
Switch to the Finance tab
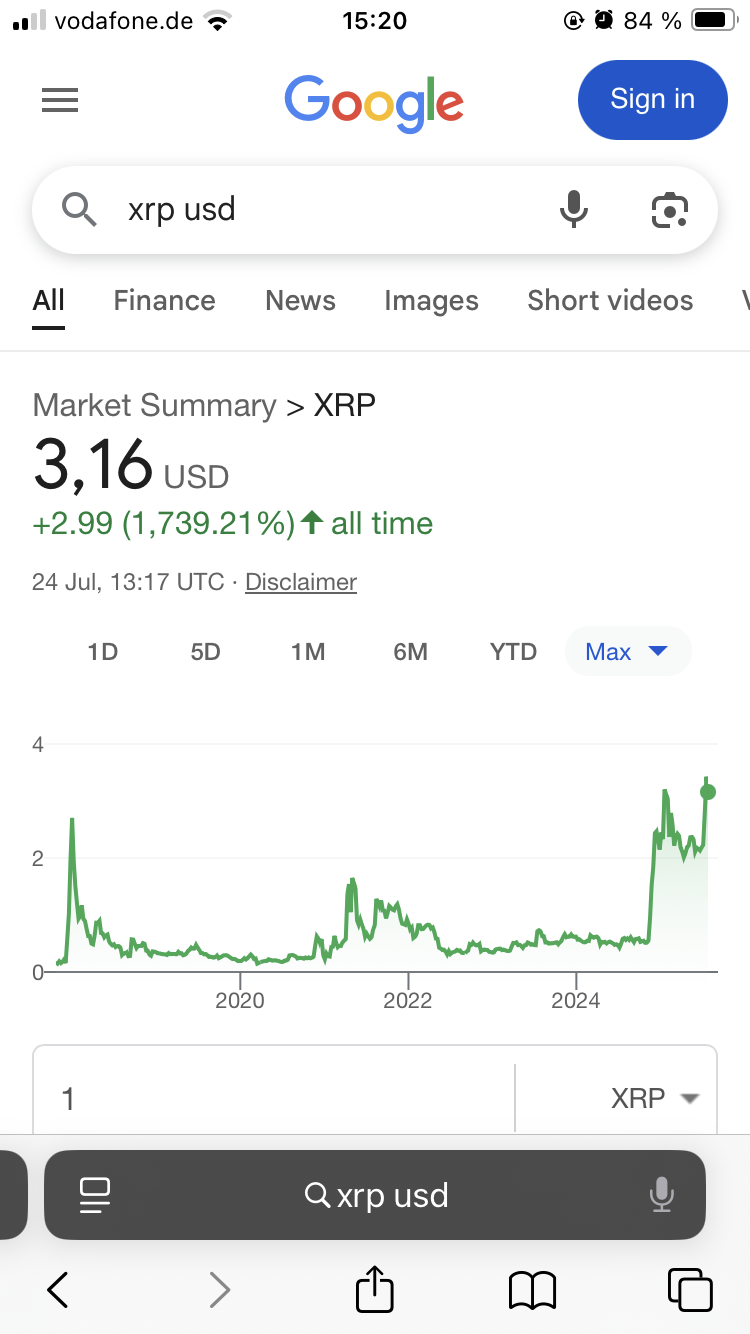164,301
